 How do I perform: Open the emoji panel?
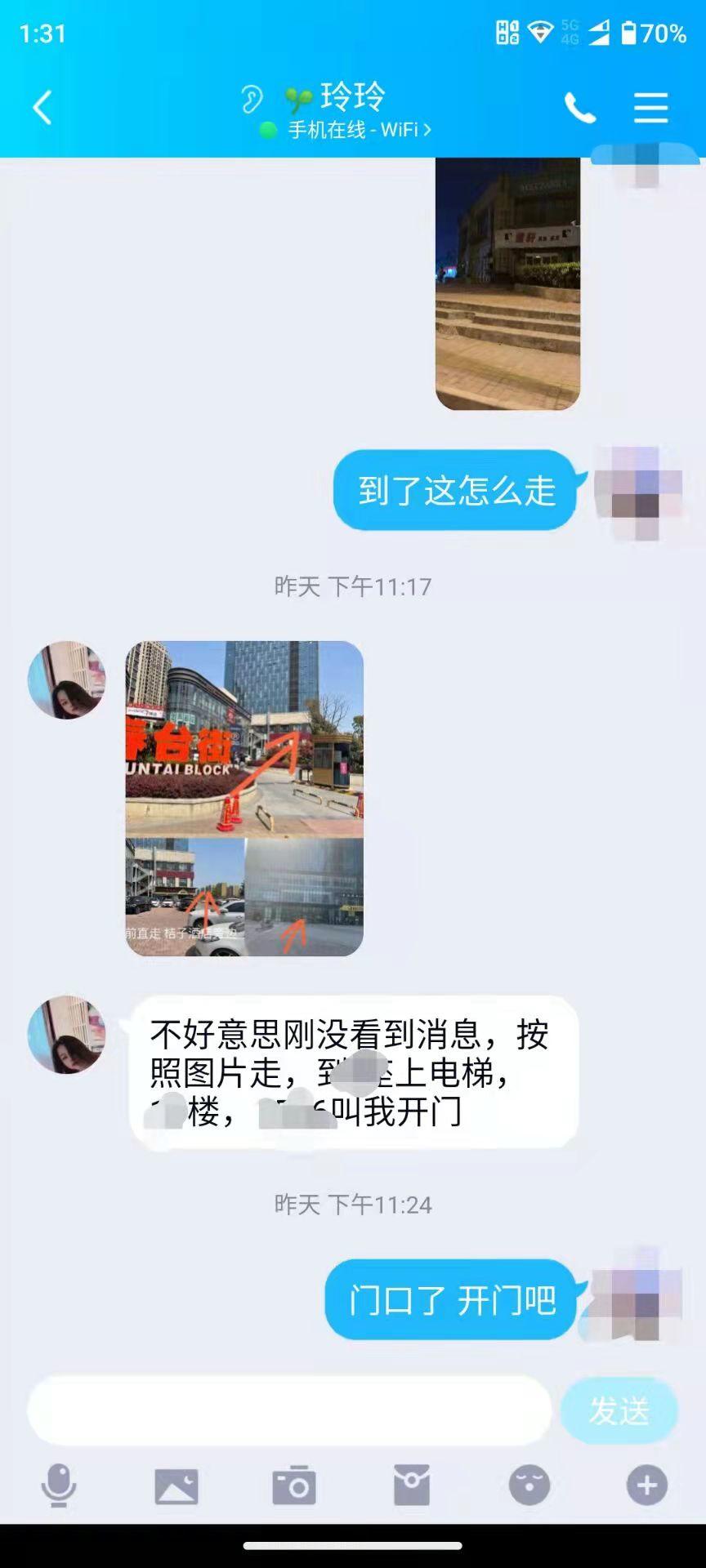pyautogui.click(x=529, y=1485)
